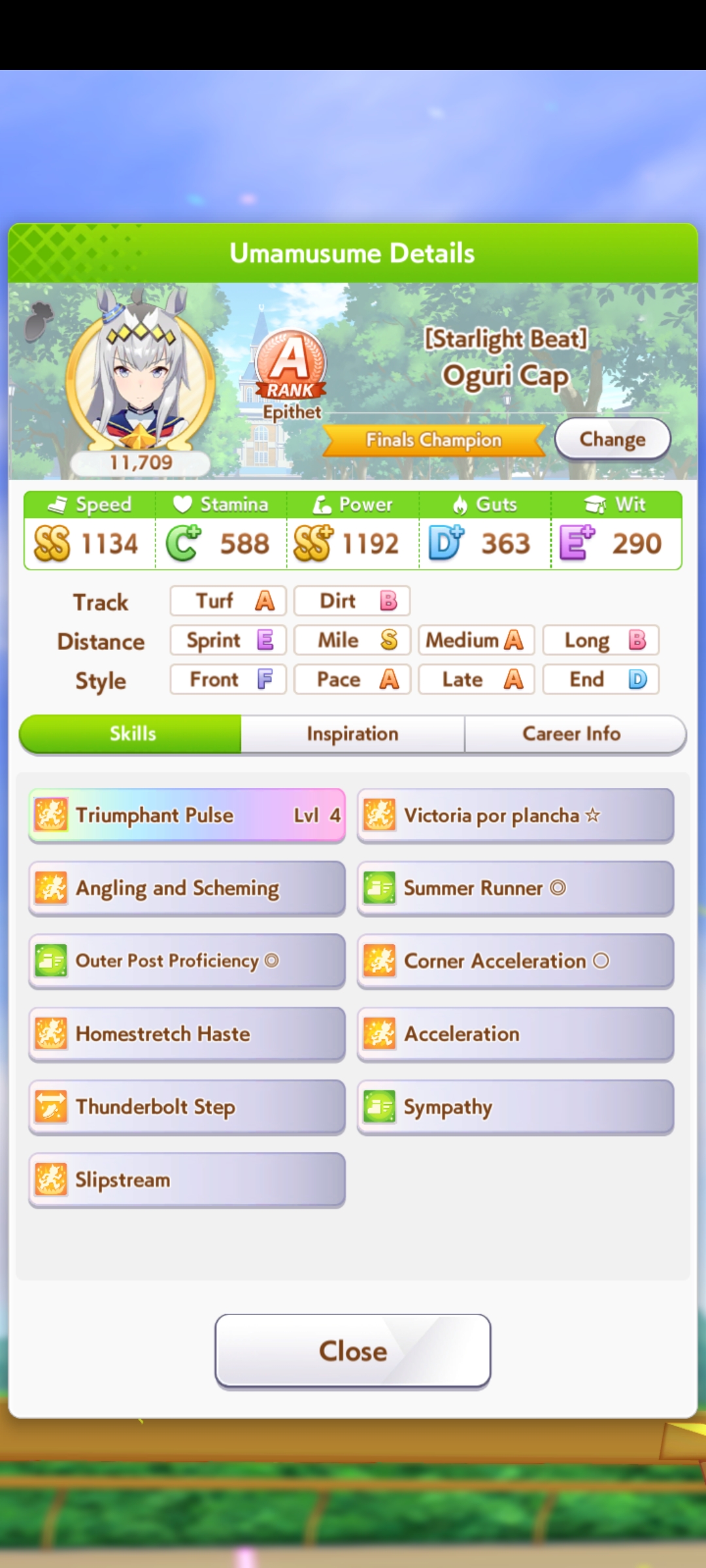Open the Acceleration skill entry
The width and height of the screenshot is (706, 1568).
516,1034
